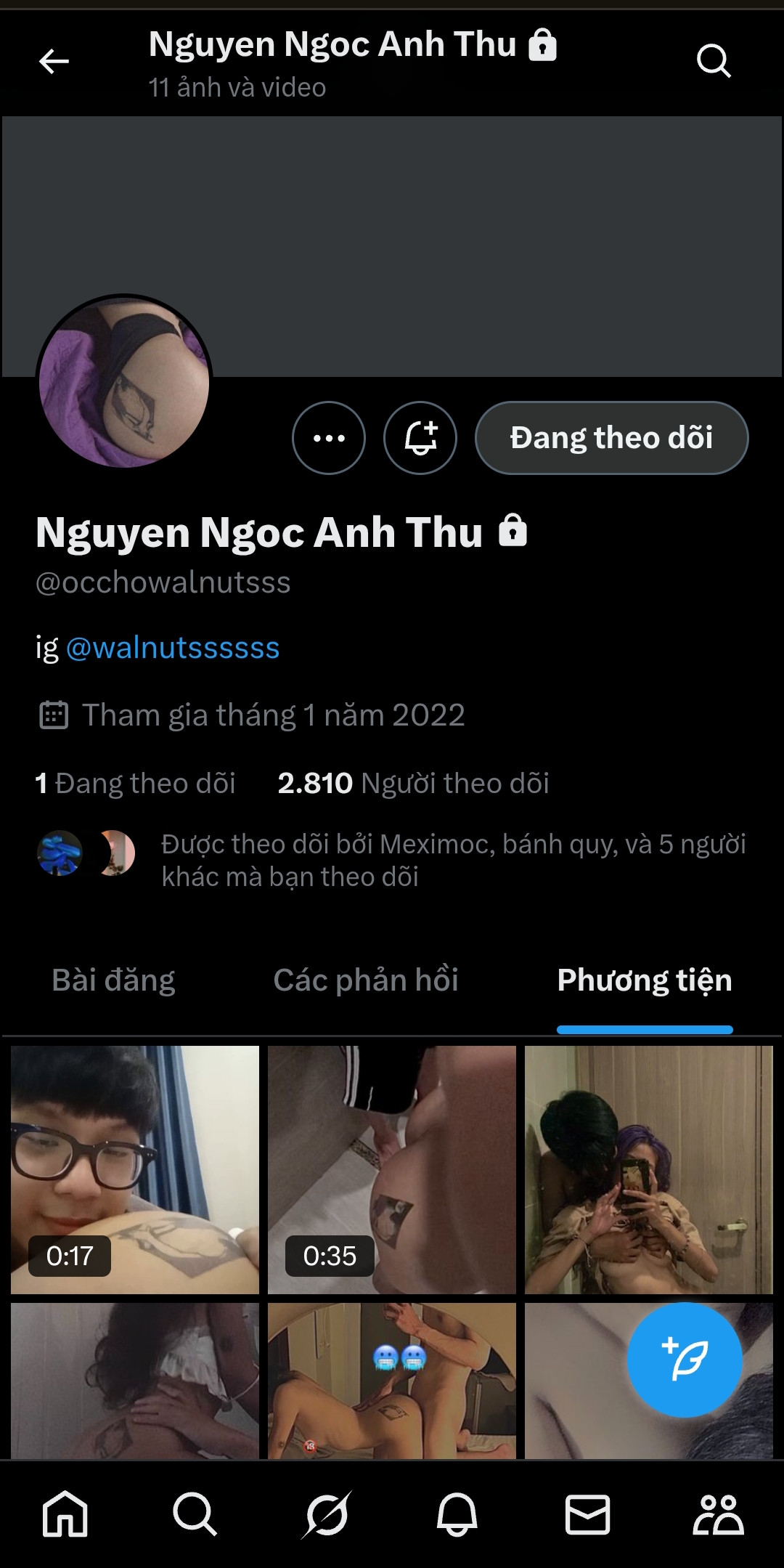Turn on post notifications for this account
Image resolution: width=784 pixels, height=1568 pixels.
(x=420, y=438)
